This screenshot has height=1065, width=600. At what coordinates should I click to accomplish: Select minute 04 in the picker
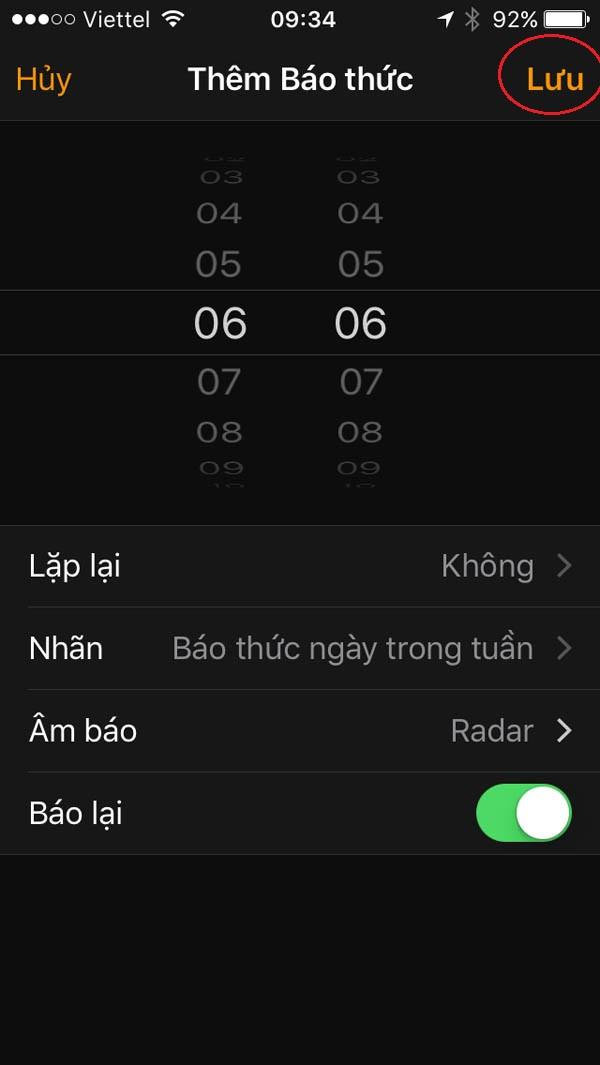[x=360, y=214]
